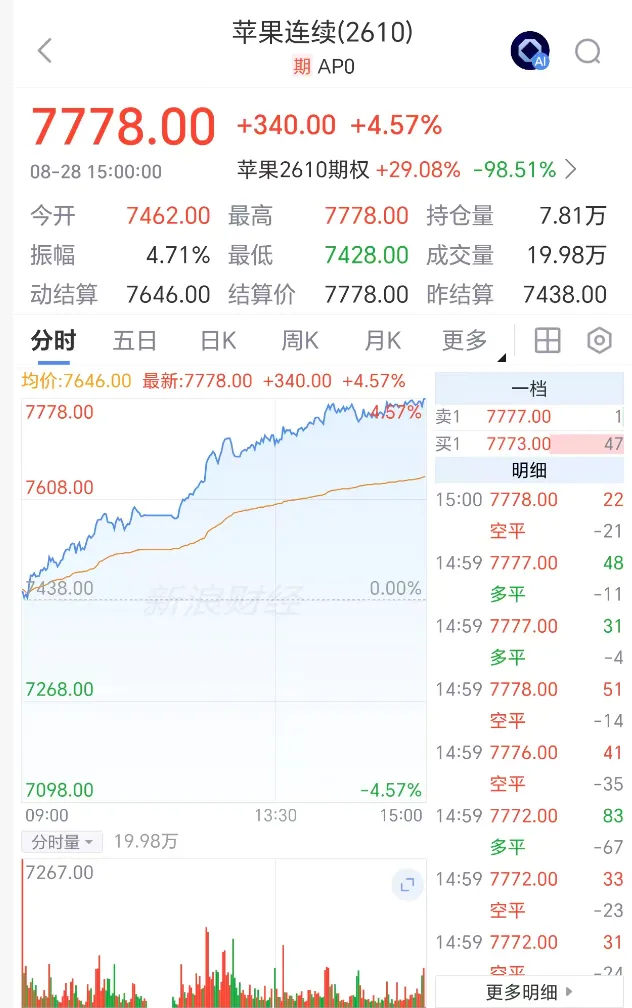Open chart settings hexagon icon
Image resolution: width=632 pixels, height=1008 pixels.
(599, 340)
